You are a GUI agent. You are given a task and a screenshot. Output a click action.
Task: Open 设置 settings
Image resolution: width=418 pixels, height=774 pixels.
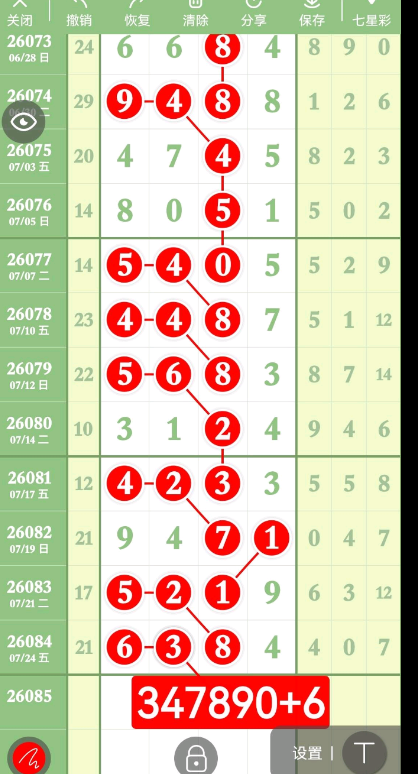pos(307,753)
